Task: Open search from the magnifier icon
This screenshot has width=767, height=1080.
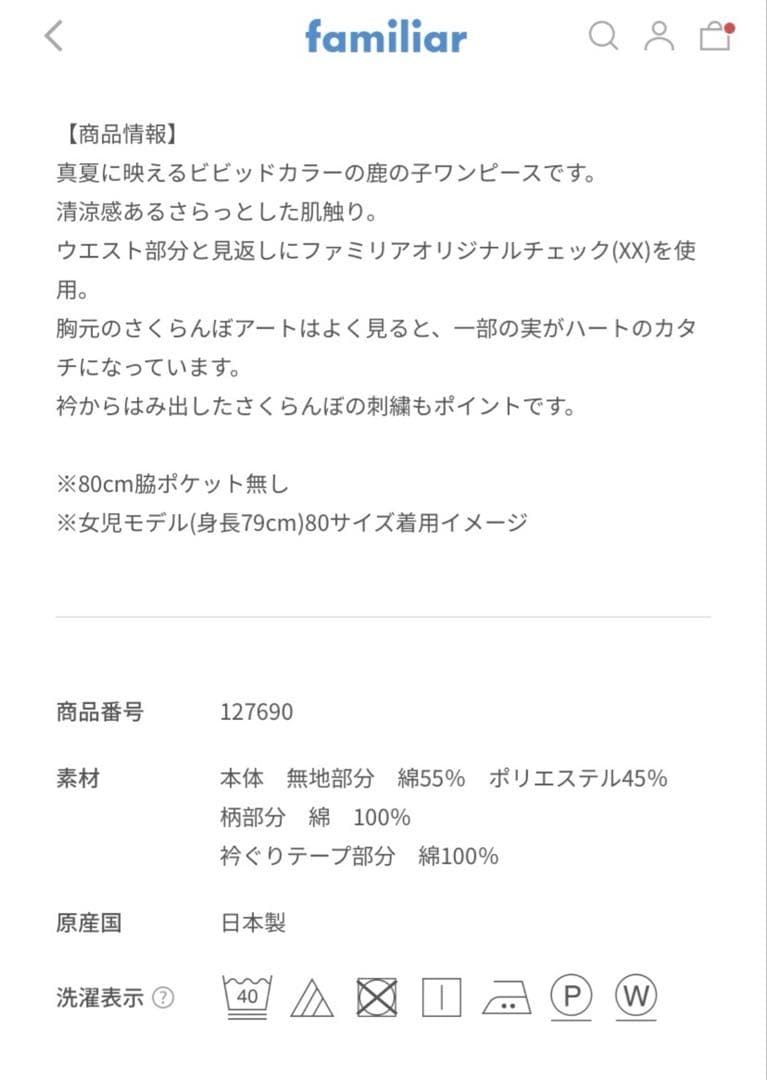Action: point(603,36)
